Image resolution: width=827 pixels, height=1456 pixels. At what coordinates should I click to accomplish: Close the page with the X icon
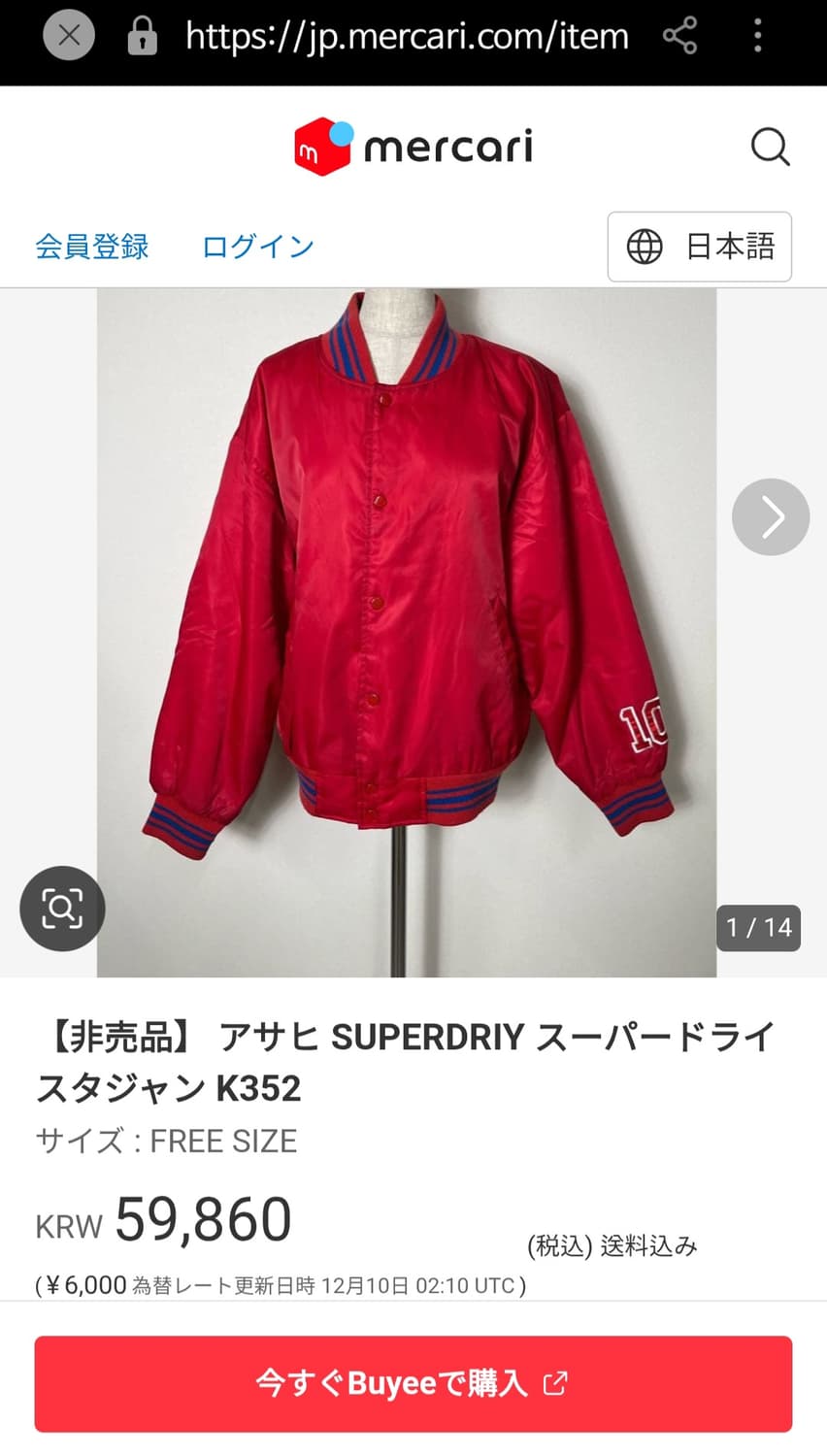[68, 36]
